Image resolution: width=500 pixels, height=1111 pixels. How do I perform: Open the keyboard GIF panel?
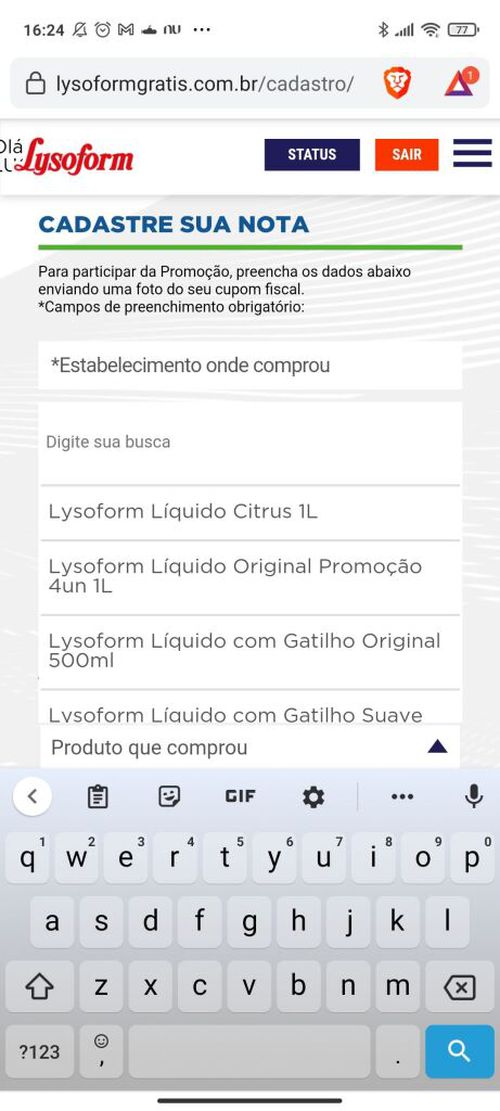coord(240,797)
